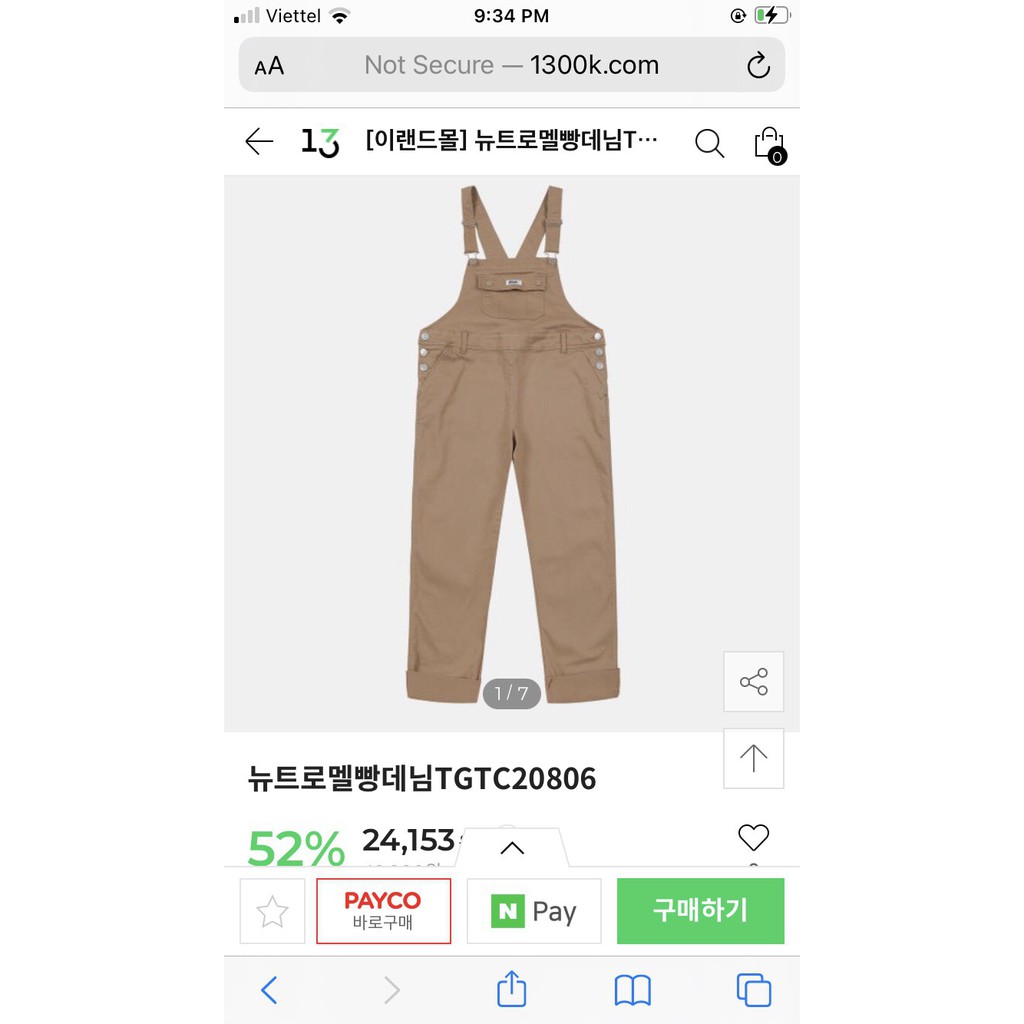Image resolution: width=1024 pixels, height=1024 pixels.
Task: Open Safari share sheet
Action: [x=511, y=990]
